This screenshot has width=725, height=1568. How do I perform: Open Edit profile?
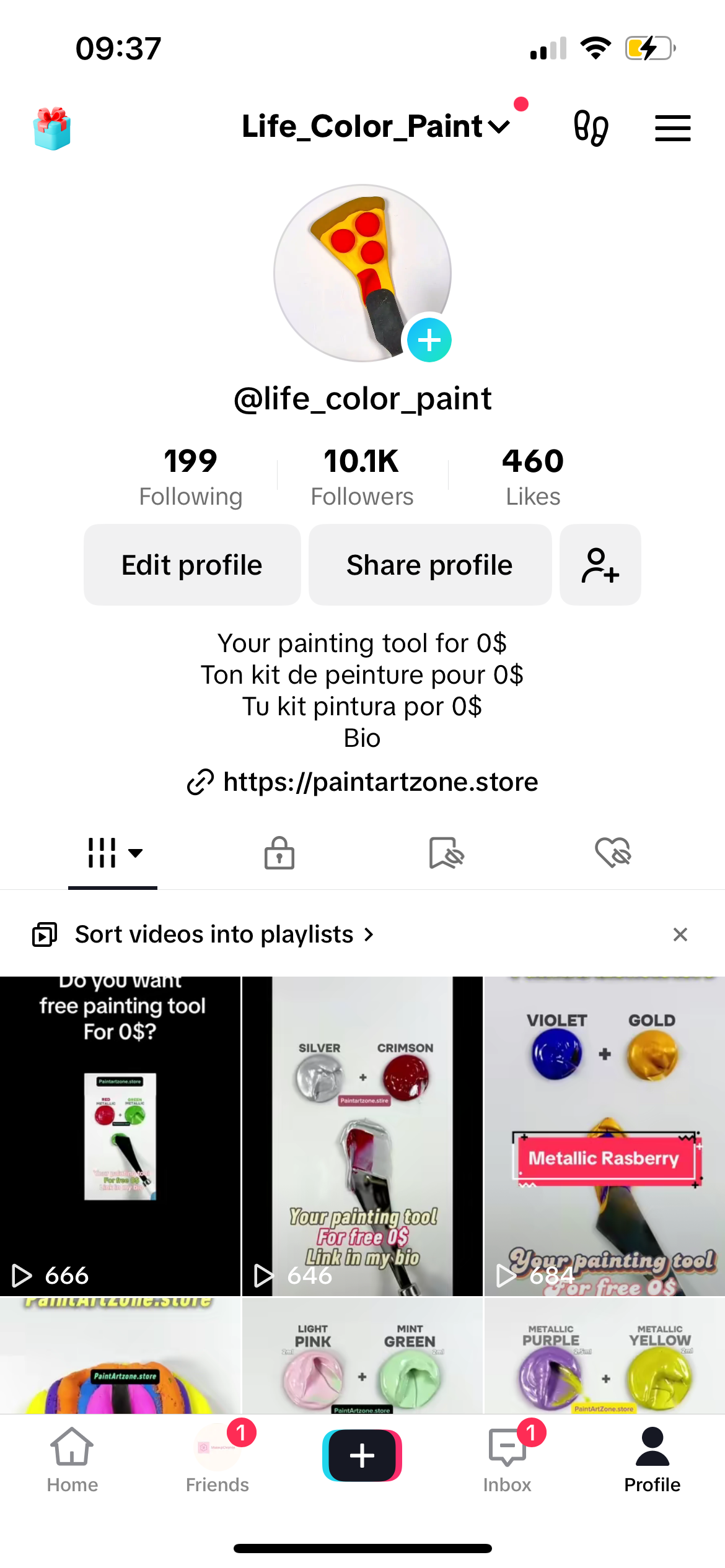[x=191, y=564]
